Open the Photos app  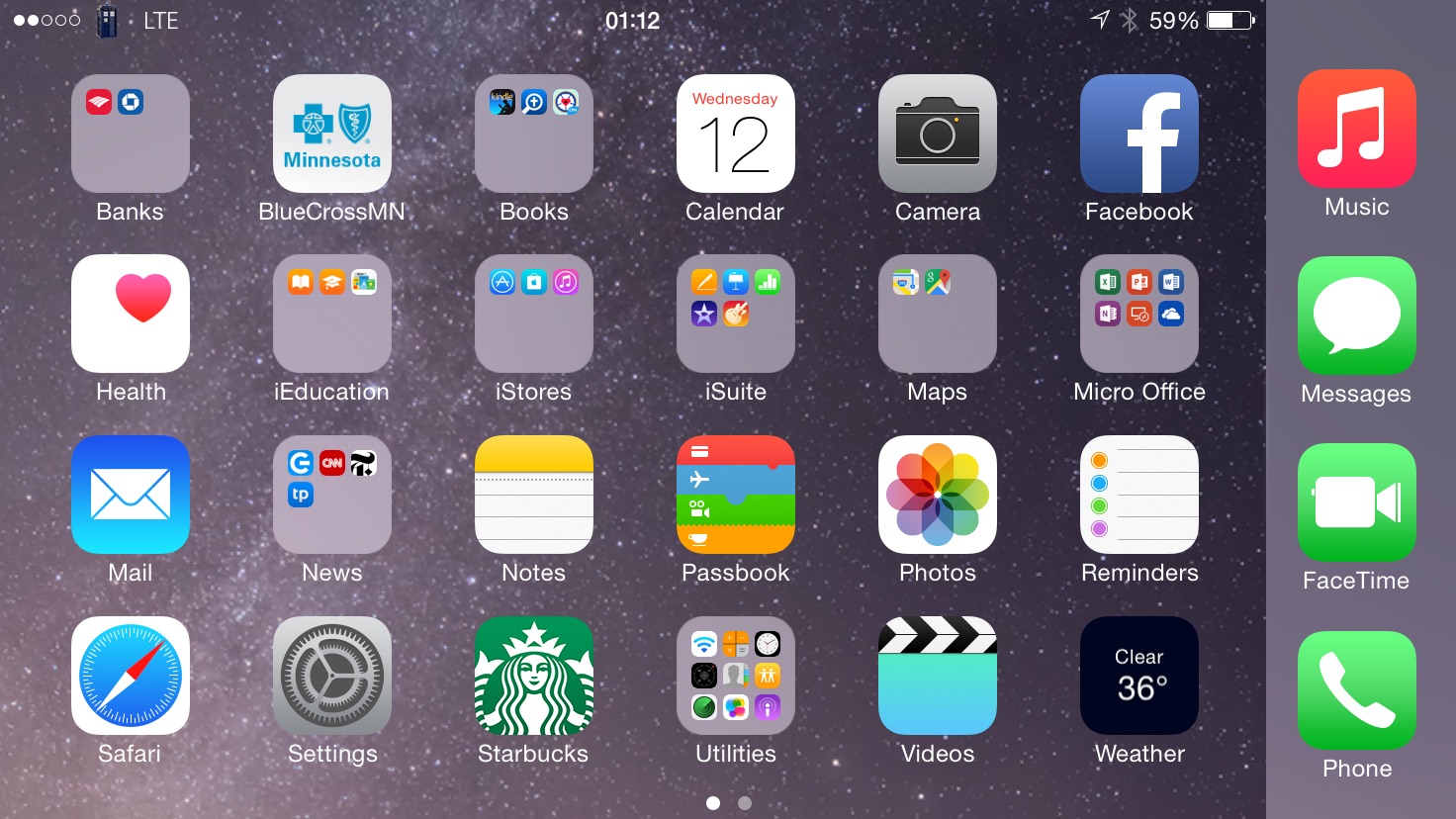point(938,495)
